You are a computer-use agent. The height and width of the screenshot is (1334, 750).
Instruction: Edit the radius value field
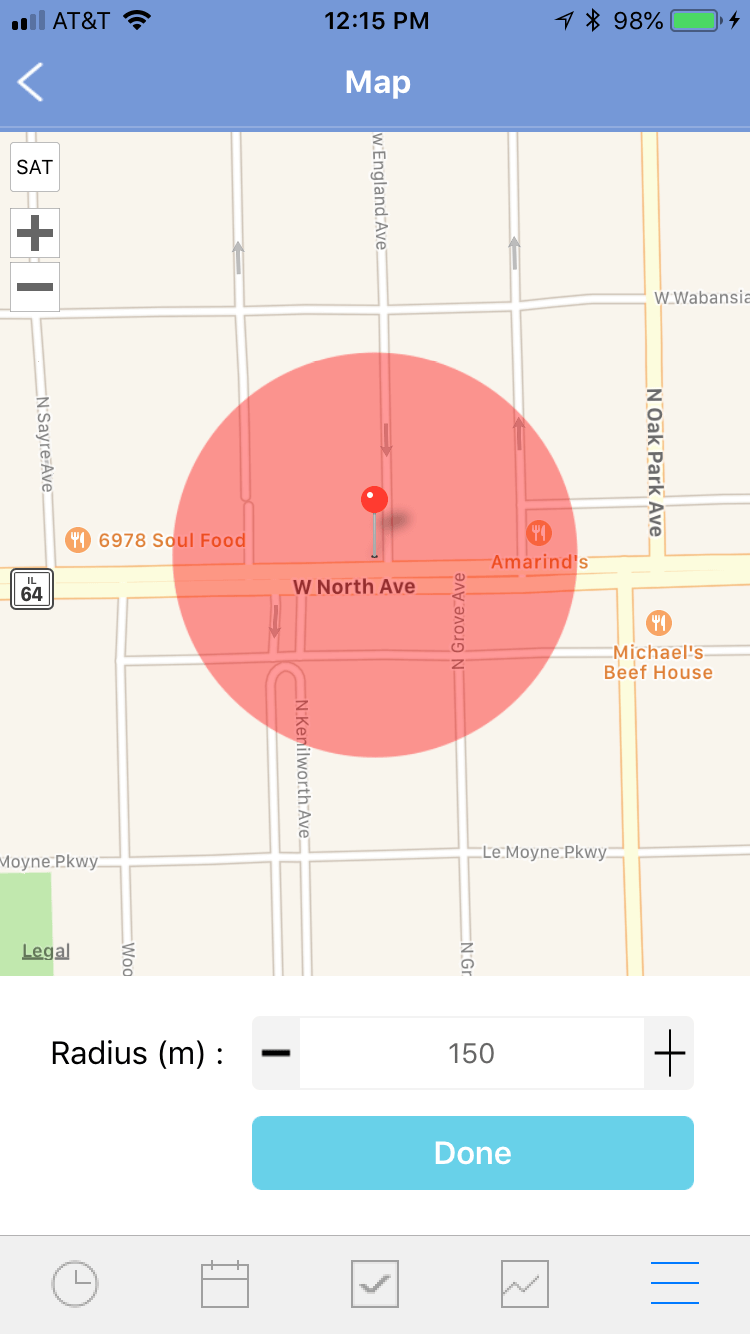pos(471,1053)
